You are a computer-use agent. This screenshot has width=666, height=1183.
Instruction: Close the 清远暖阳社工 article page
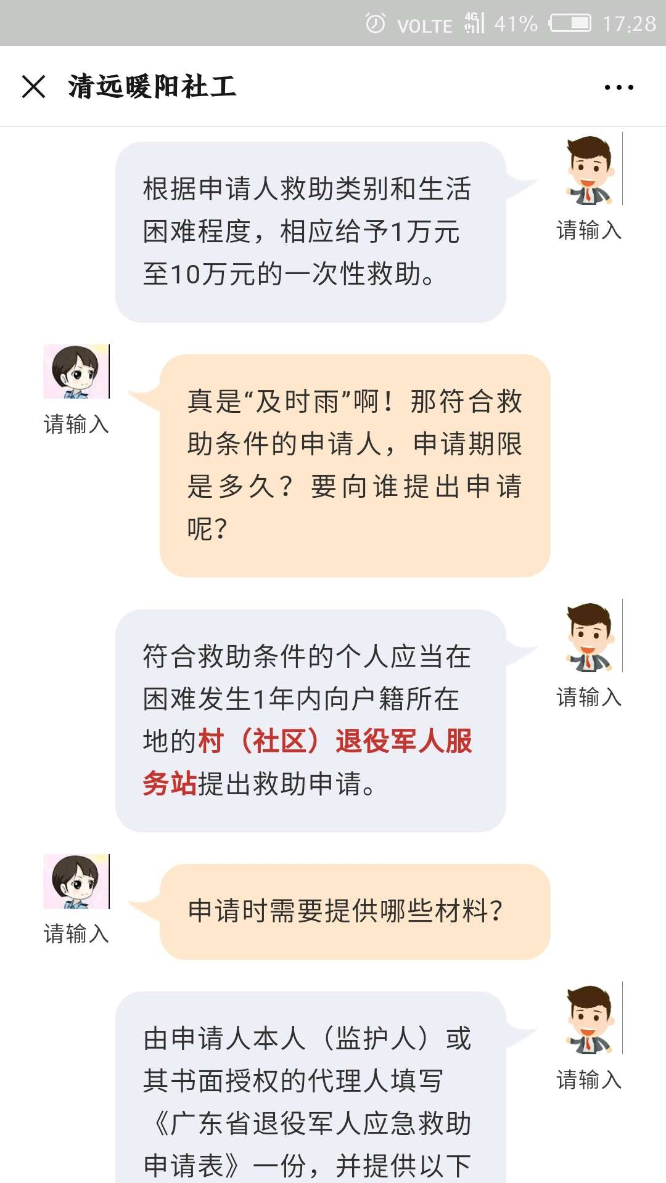[x=33, y=87]
